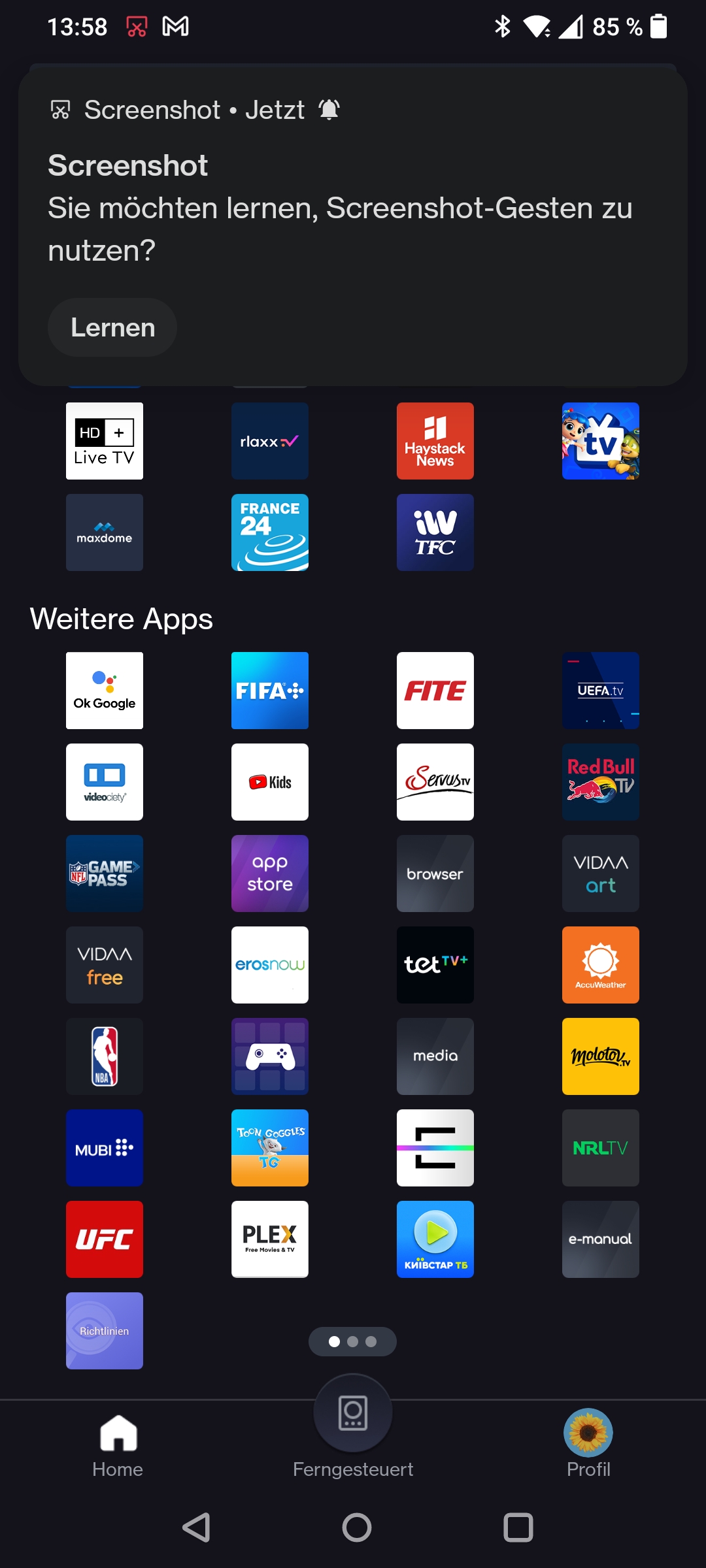This screenshot has width=706, height=1568.
Task: Open the Ok Google assistant tile
Action: (x=105, y=691)
